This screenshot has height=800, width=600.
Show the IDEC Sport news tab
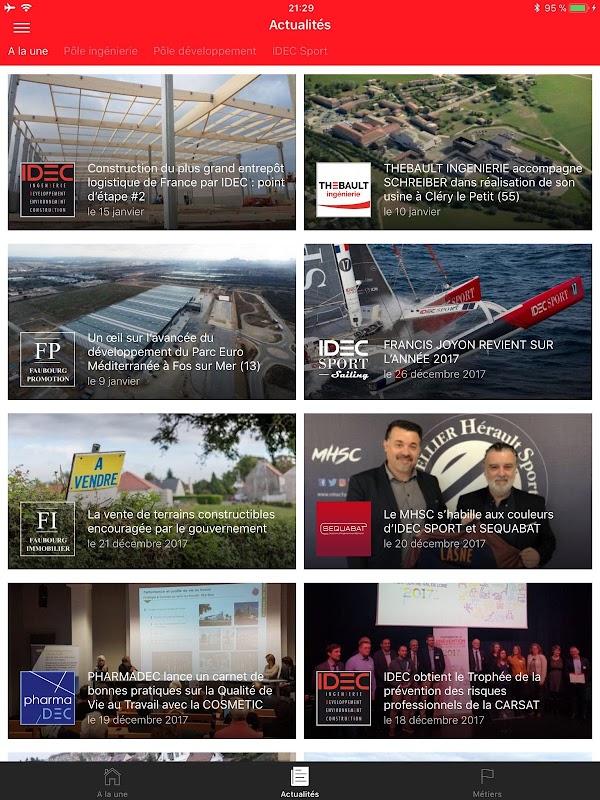(300, 51)
